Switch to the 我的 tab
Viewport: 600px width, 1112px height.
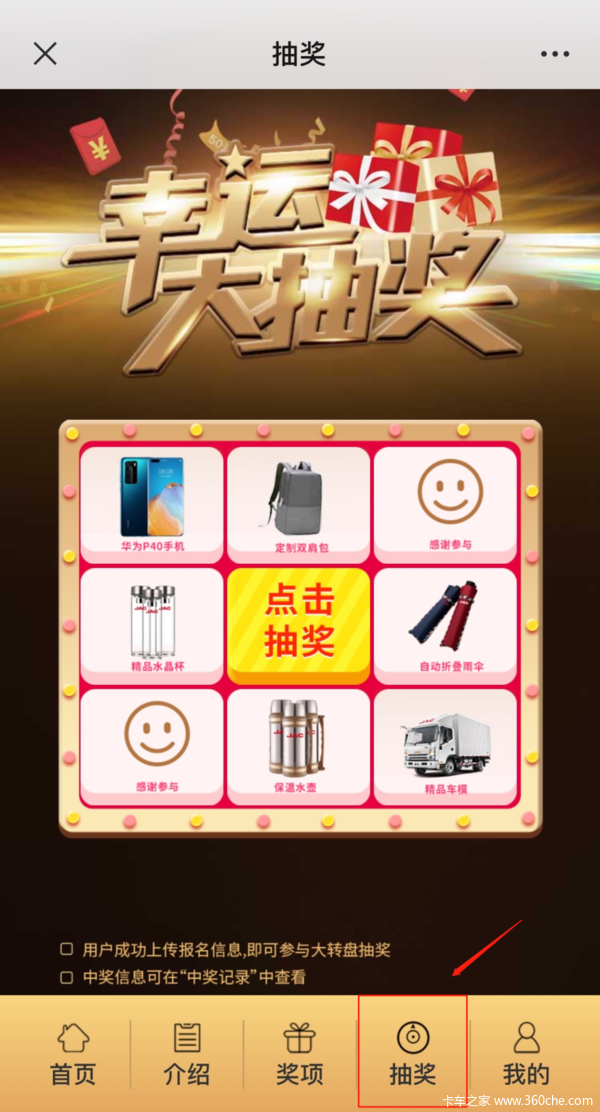tap(526, 1054)
